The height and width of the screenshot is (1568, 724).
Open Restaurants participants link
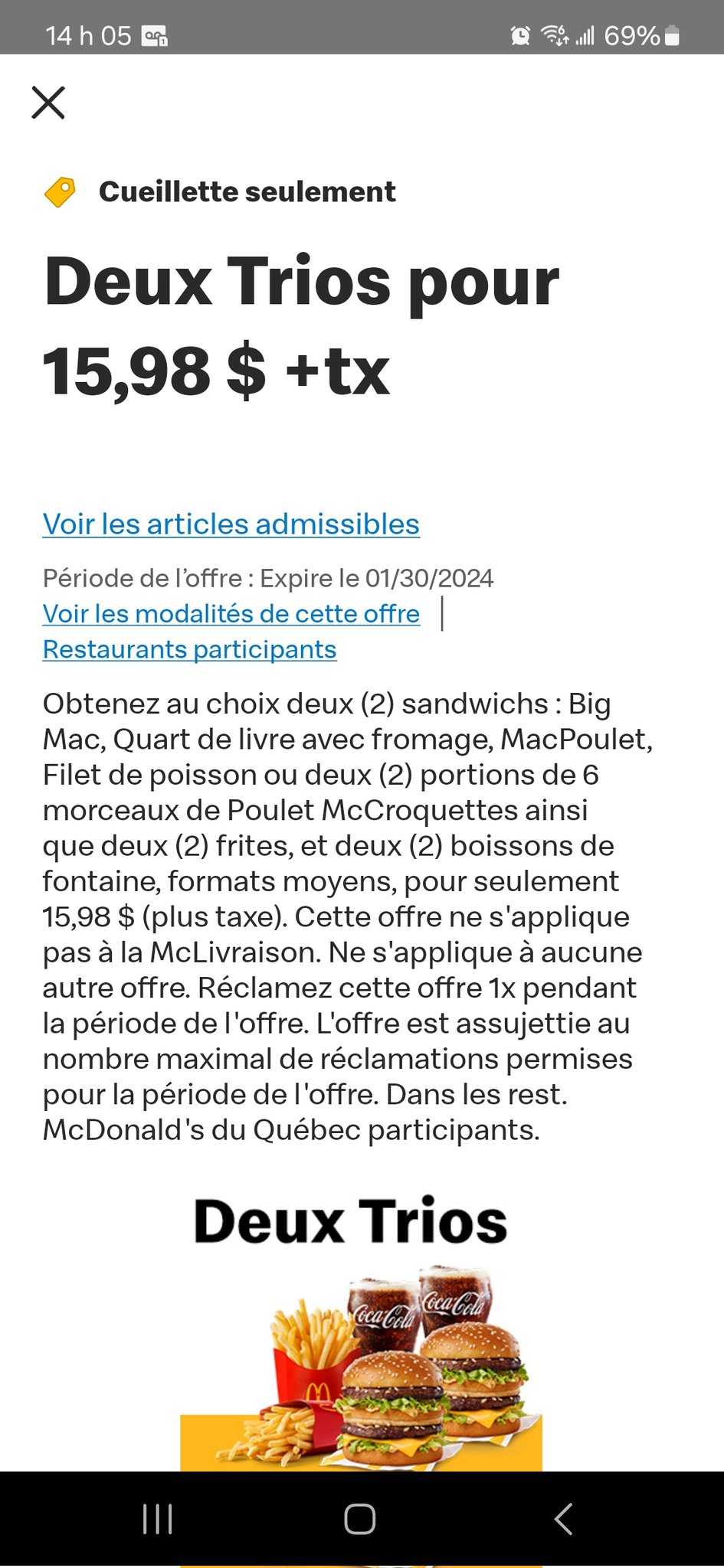(x=190, y=649)
